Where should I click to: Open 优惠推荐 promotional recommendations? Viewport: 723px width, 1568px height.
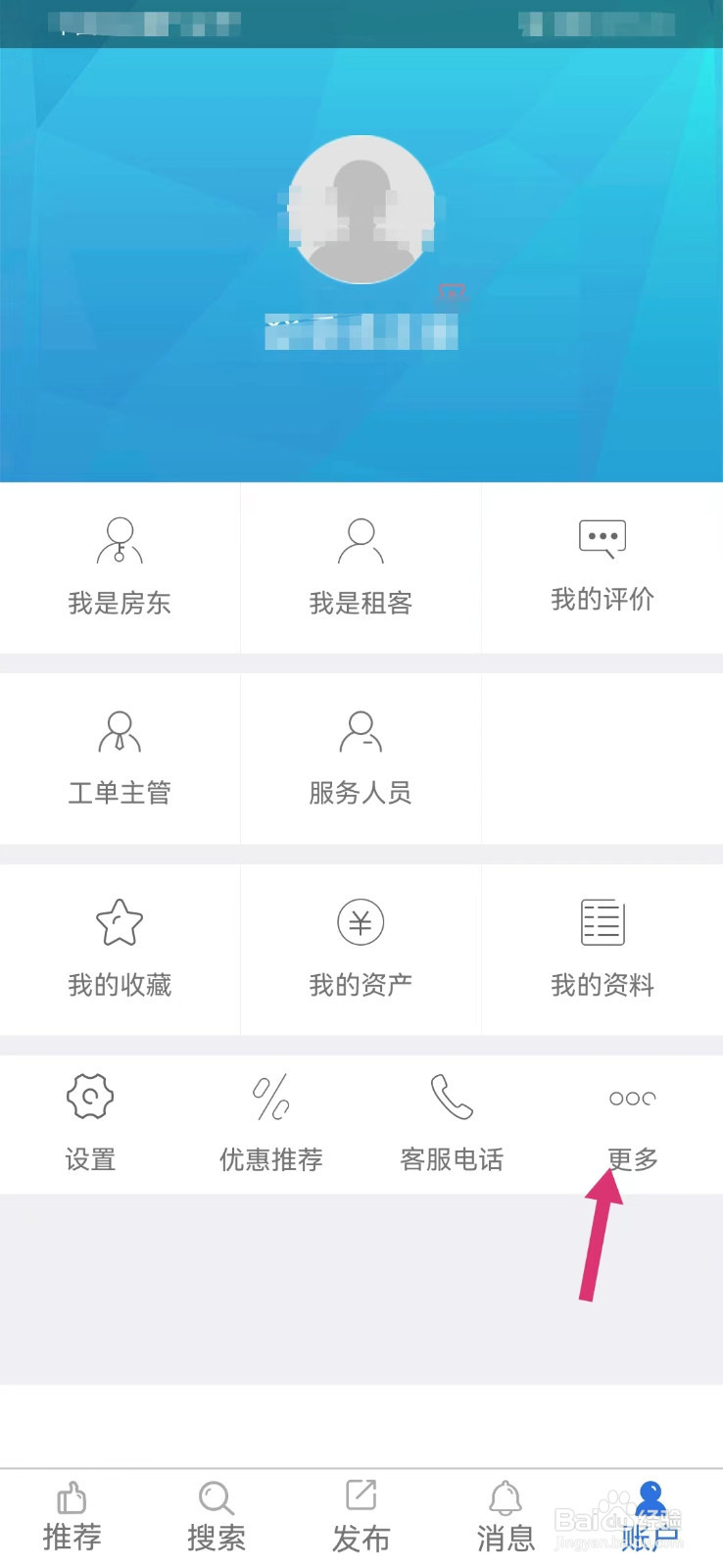271,1122
